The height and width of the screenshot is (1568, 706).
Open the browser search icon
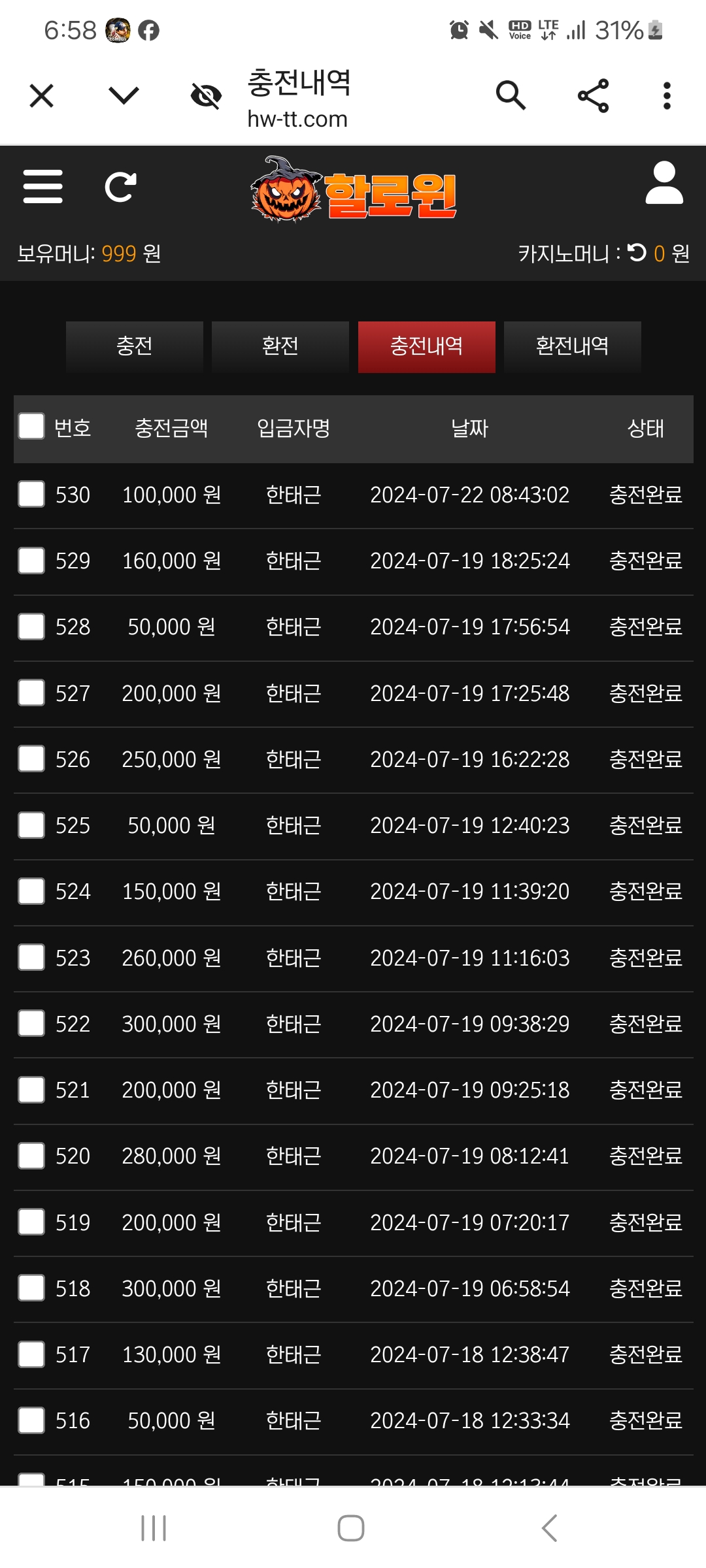click(511, 96)
